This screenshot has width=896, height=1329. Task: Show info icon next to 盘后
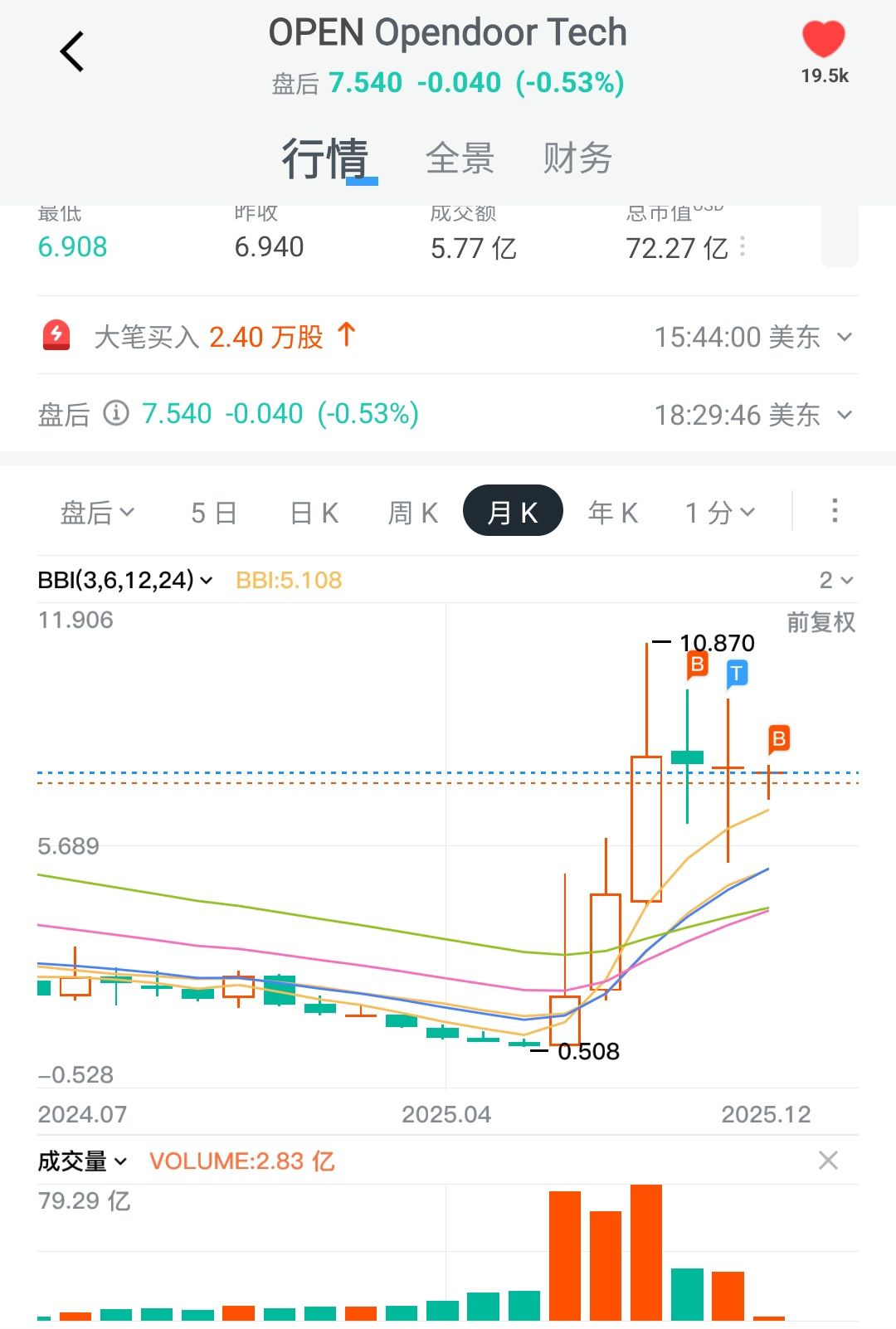116,413
